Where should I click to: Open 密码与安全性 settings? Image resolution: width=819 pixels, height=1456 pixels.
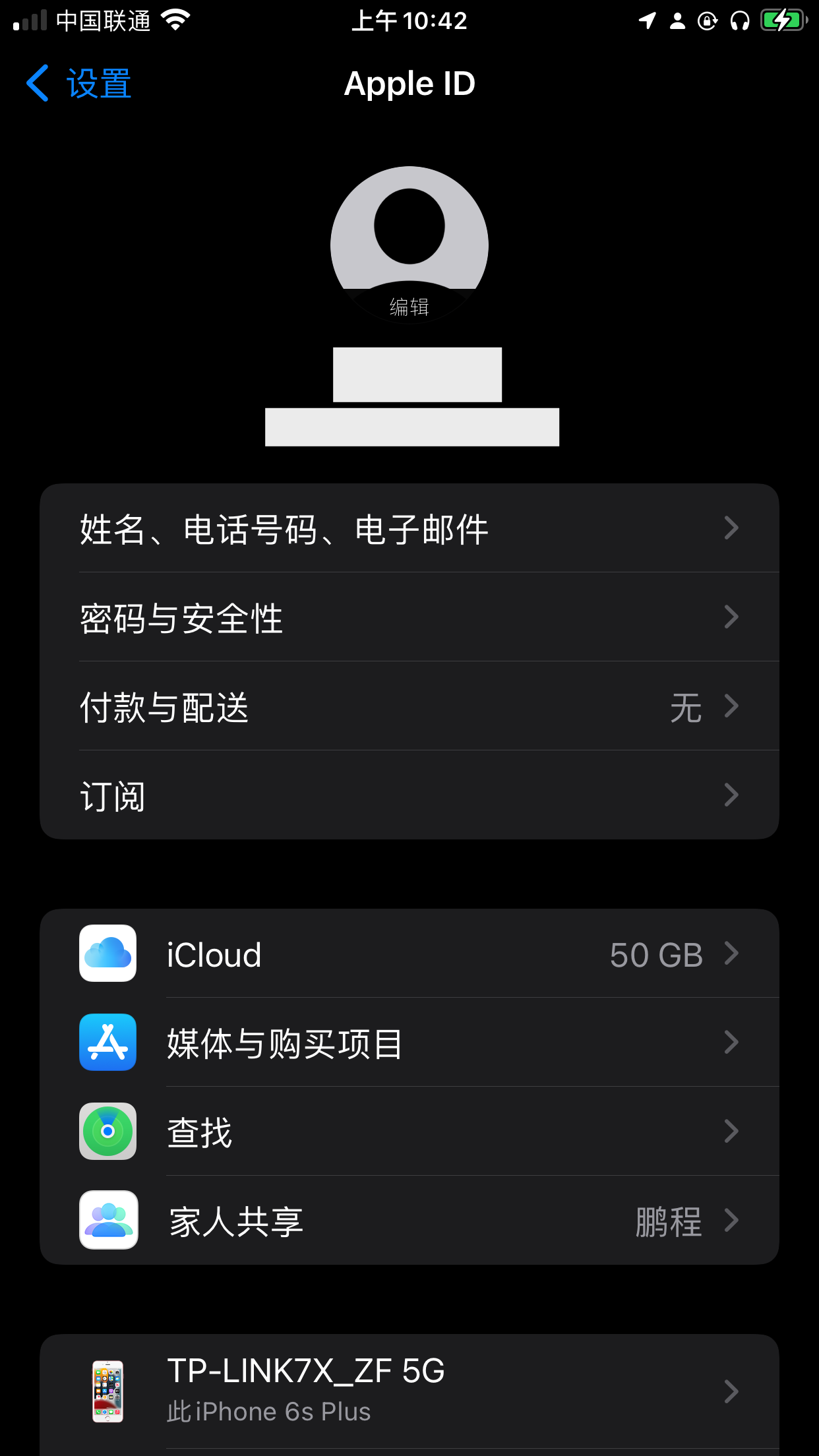point(409,617)
